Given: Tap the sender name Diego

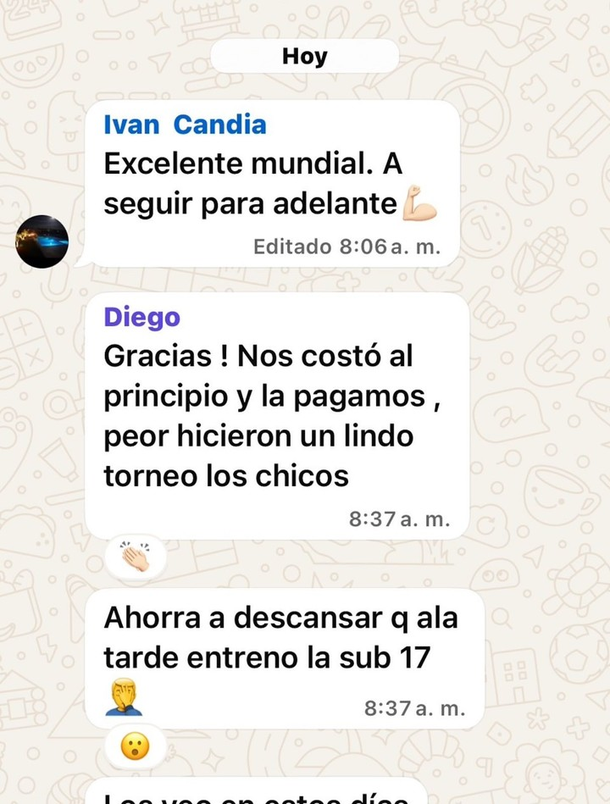Looking at the screenshot, I should [x=142, y=317].
